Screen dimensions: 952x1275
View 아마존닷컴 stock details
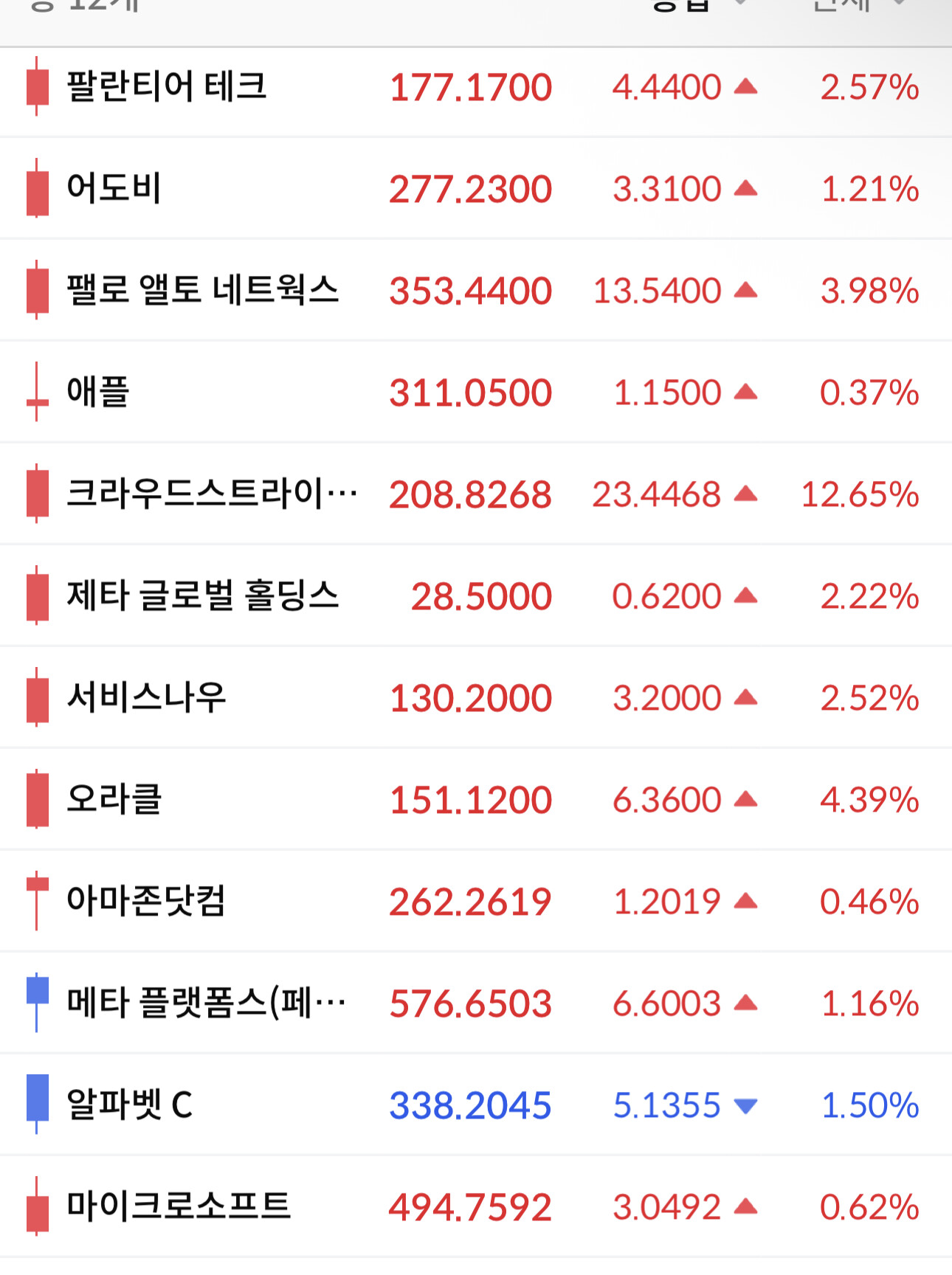coord(476,902)
